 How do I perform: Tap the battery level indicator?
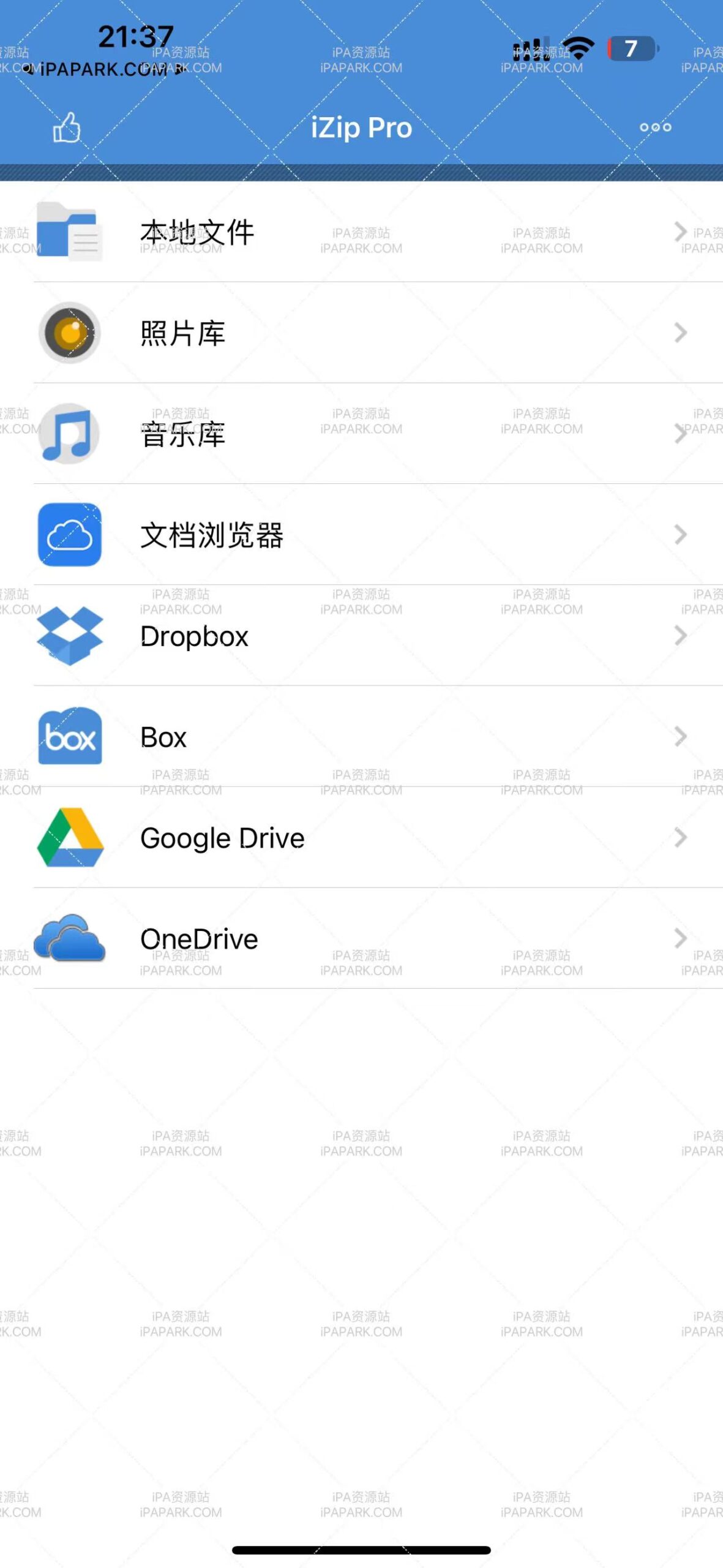632,49
